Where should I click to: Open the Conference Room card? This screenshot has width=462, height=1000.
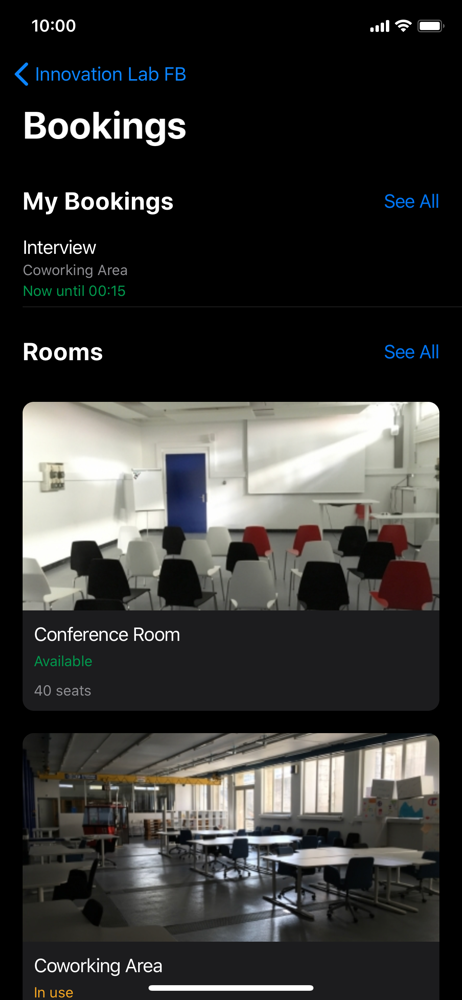(231, 556)
